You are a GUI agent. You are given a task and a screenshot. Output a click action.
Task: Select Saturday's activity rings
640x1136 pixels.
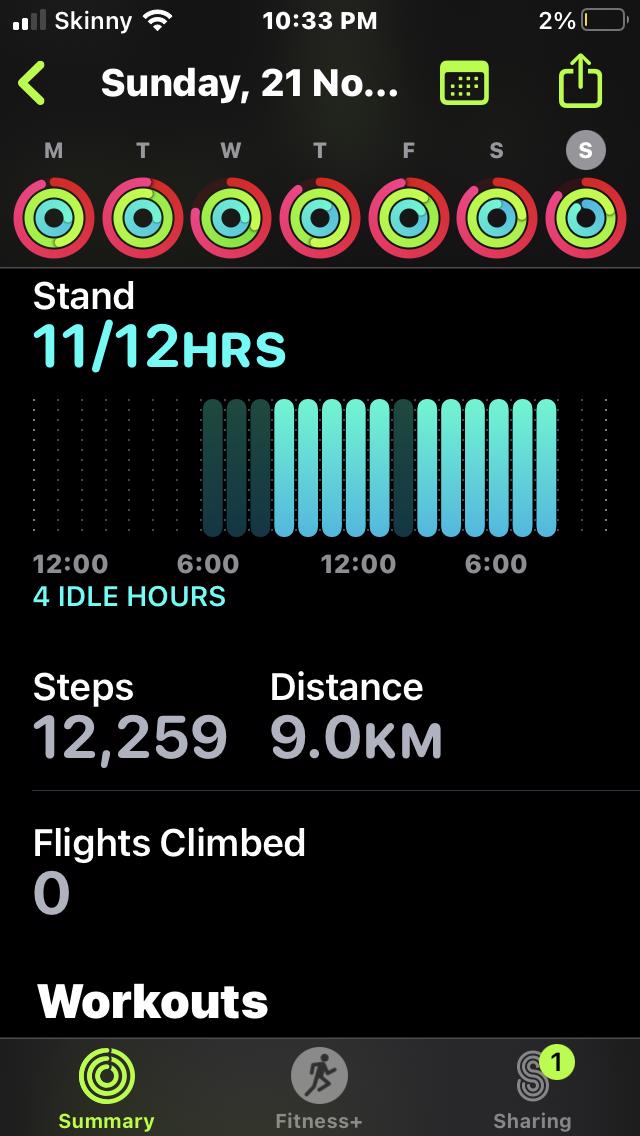click(x=497, y=217)
